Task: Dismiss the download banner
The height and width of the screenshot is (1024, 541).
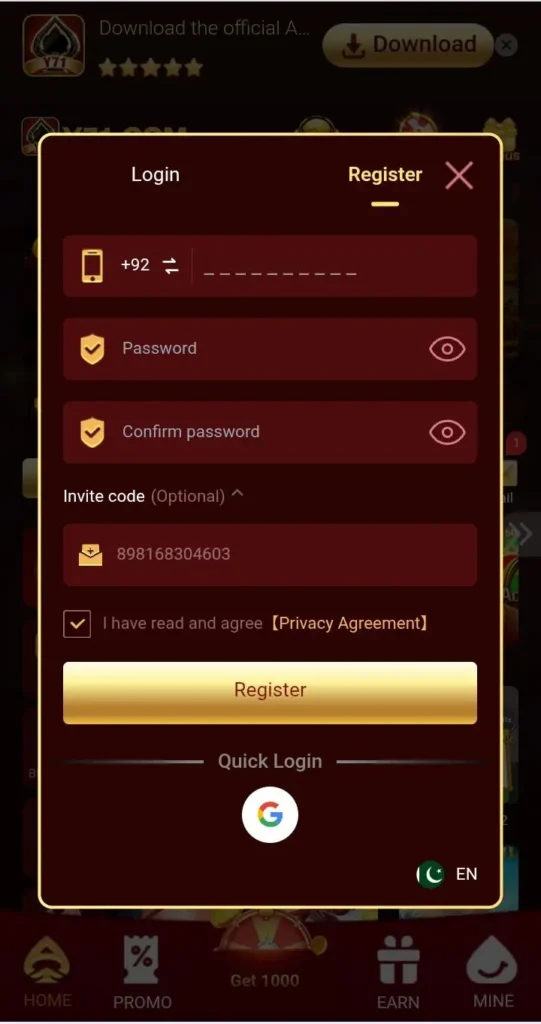Action: (x=506, y=45)
